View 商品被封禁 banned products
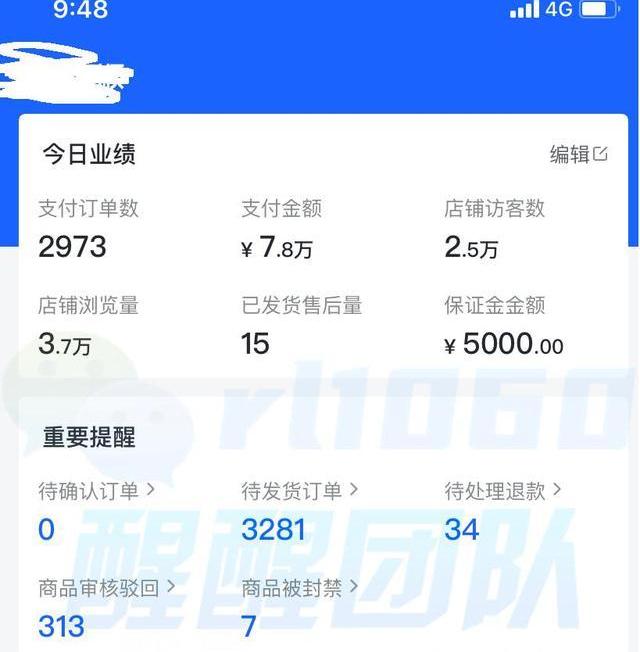The width and height of the screenshot is (640, 652). tap(299, 588)
